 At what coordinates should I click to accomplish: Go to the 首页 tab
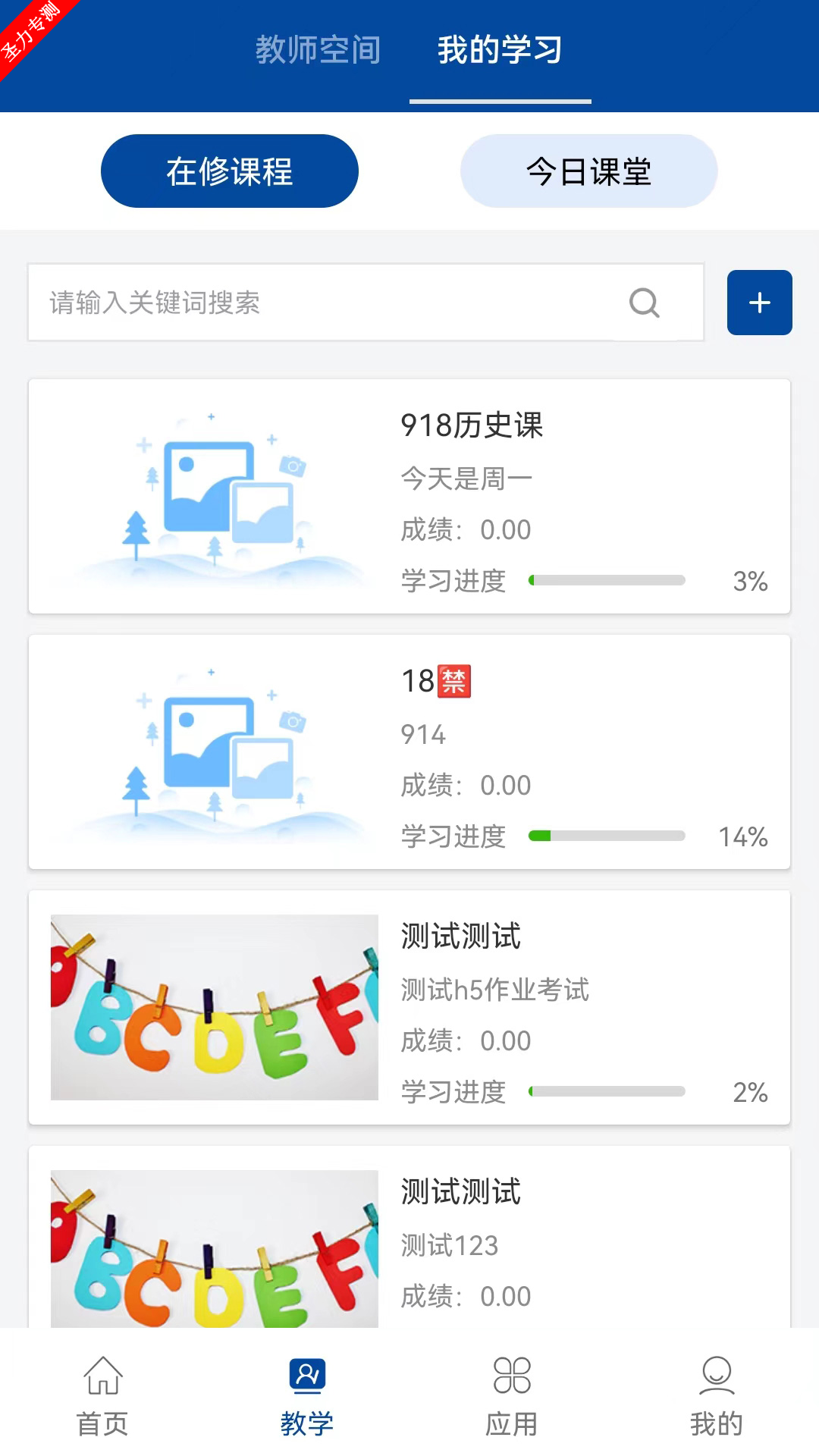coord(102,1397)
